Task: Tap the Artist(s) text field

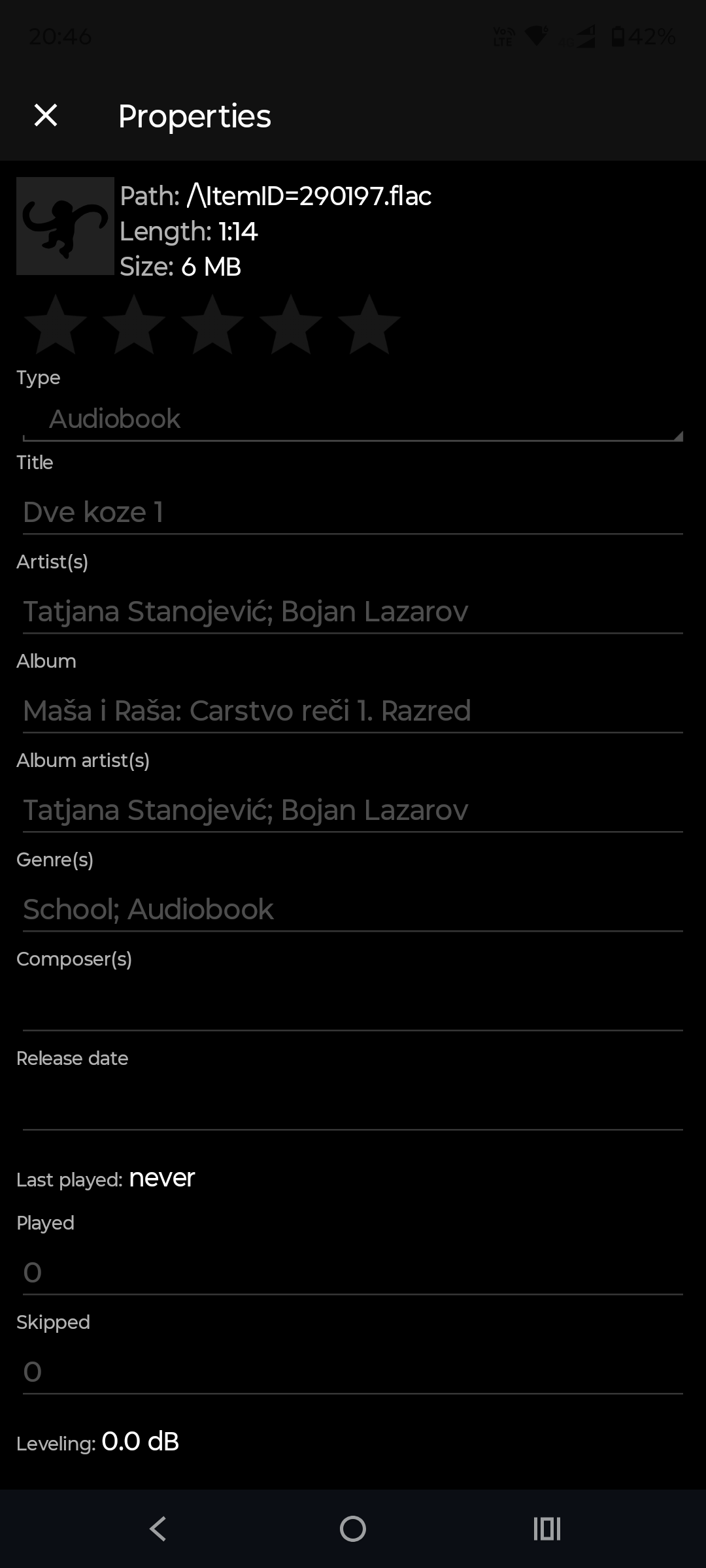Action: [353, 612]
